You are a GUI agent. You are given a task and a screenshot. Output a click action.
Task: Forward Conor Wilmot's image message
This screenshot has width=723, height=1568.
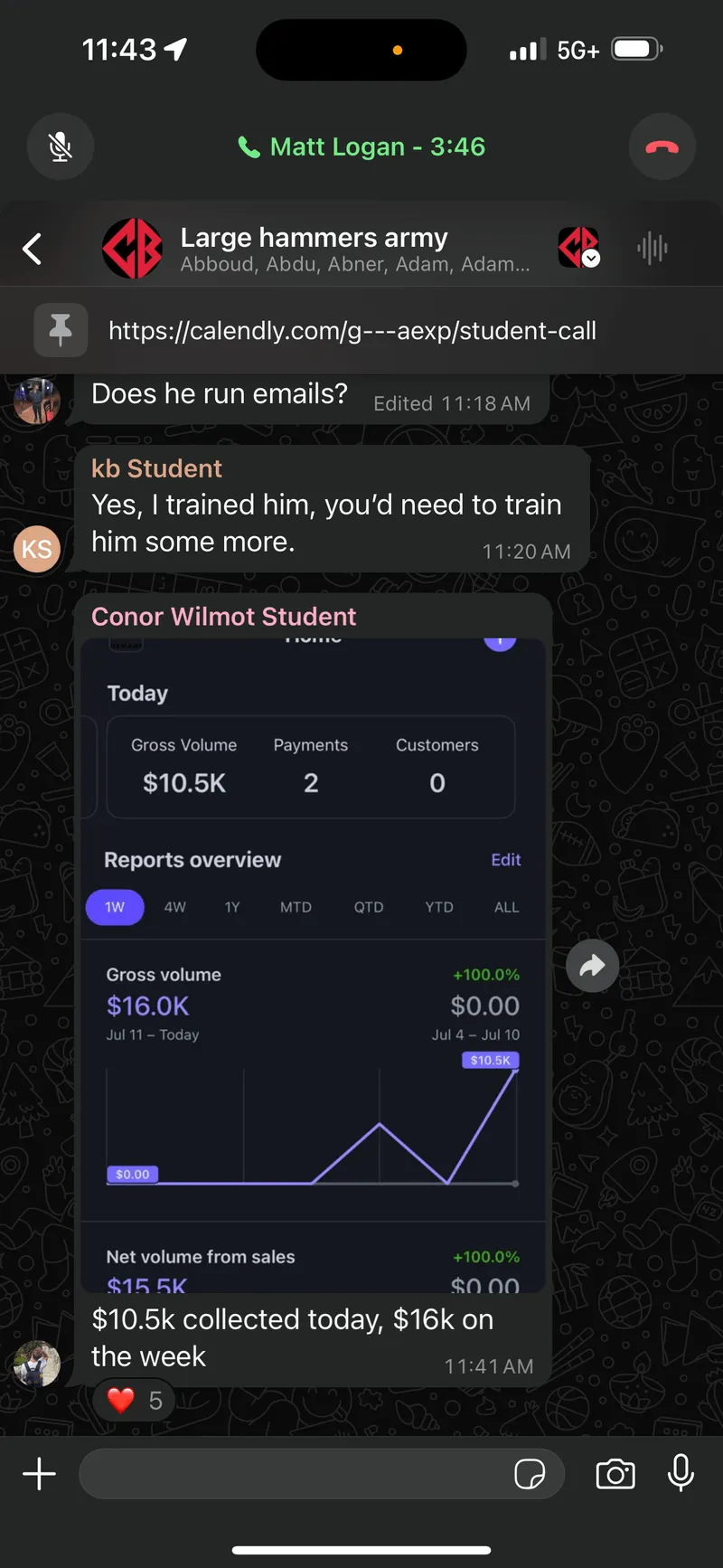[x=592, y=966]
